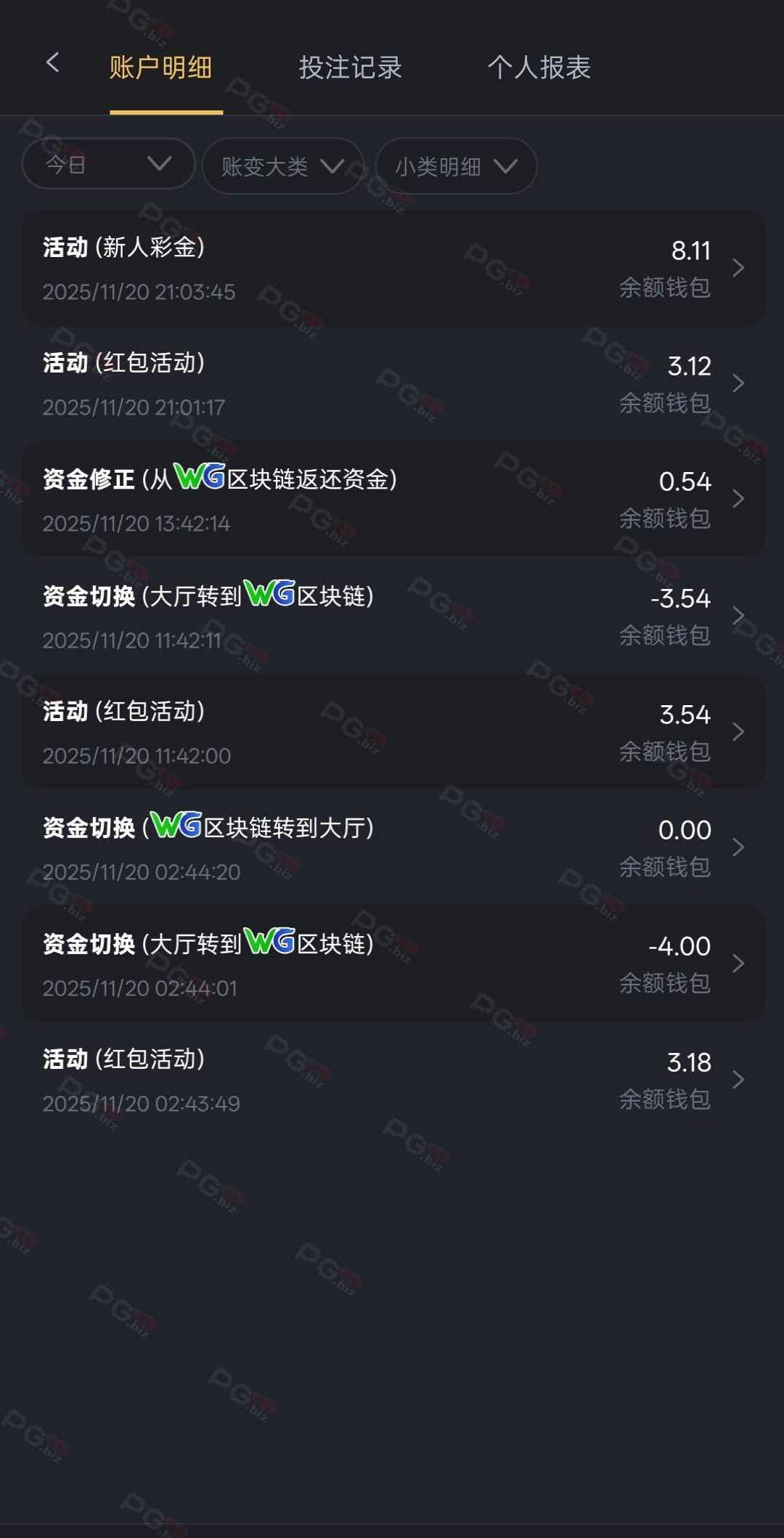Image resolution: width=784 pixels, height=1538 pixels.
Task: Open the 账变大类 filter dropdown
Action: click(x=282, y=166)
